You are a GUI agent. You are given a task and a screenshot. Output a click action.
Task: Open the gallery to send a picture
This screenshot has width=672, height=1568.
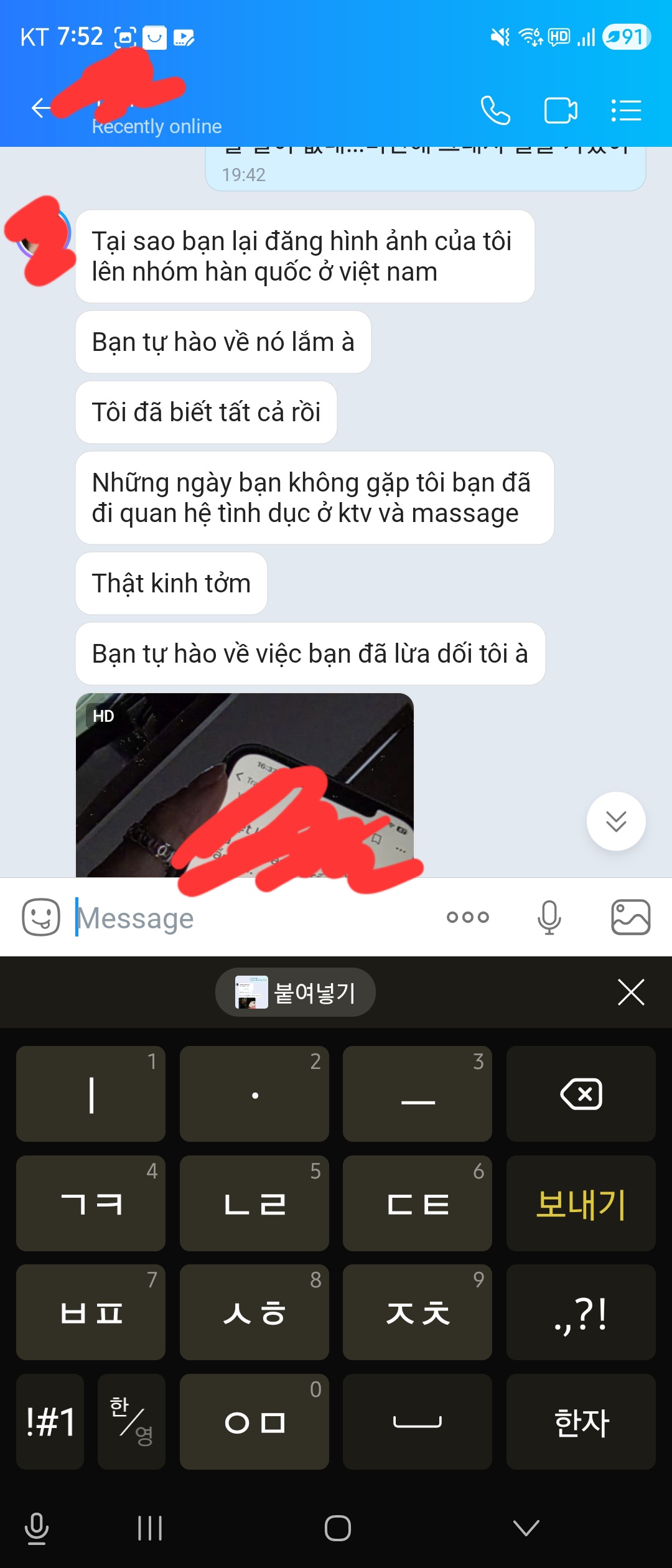(x=630, y=917)
